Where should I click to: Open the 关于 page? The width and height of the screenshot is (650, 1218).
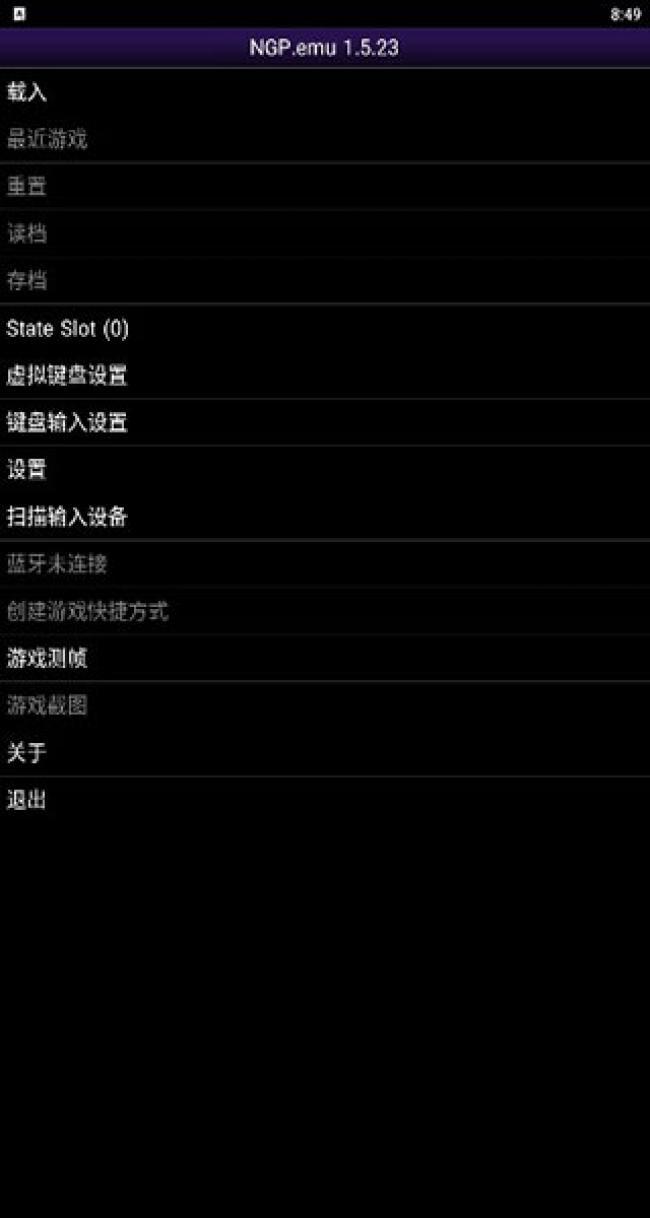click(27, 753)
